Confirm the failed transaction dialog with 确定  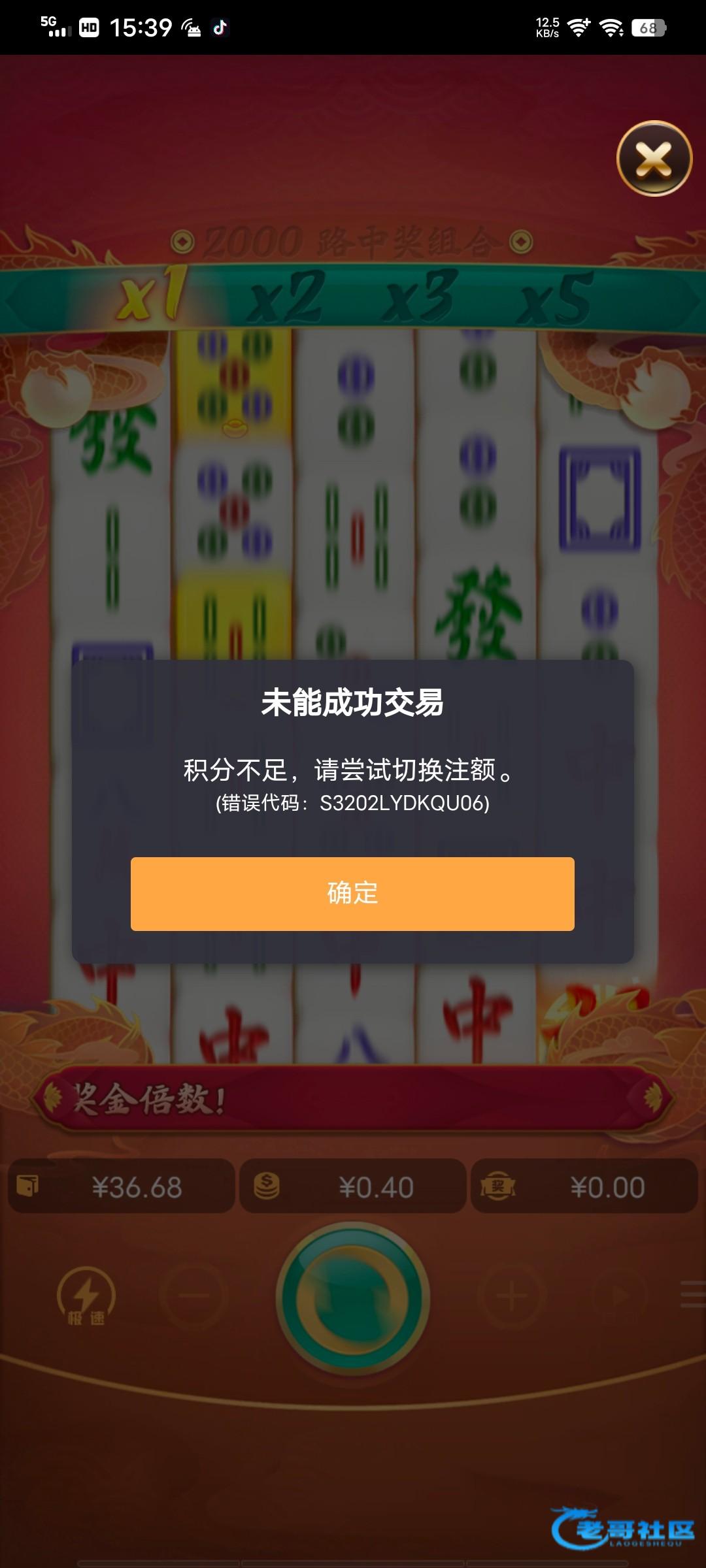pos(352,893)
